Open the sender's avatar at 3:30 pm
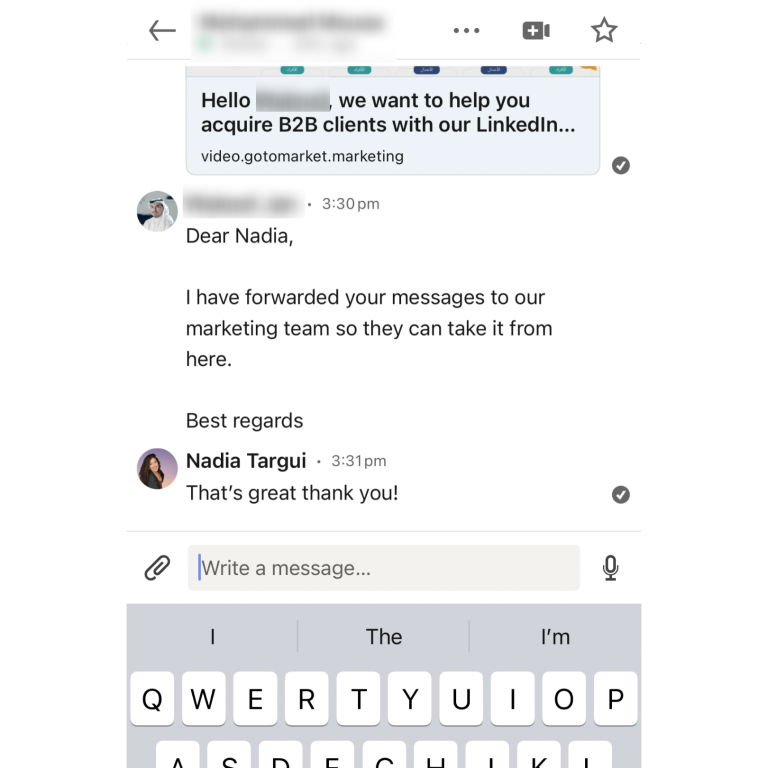The height and width of the screenshot is (768, 768). click(x=157, y=211)
